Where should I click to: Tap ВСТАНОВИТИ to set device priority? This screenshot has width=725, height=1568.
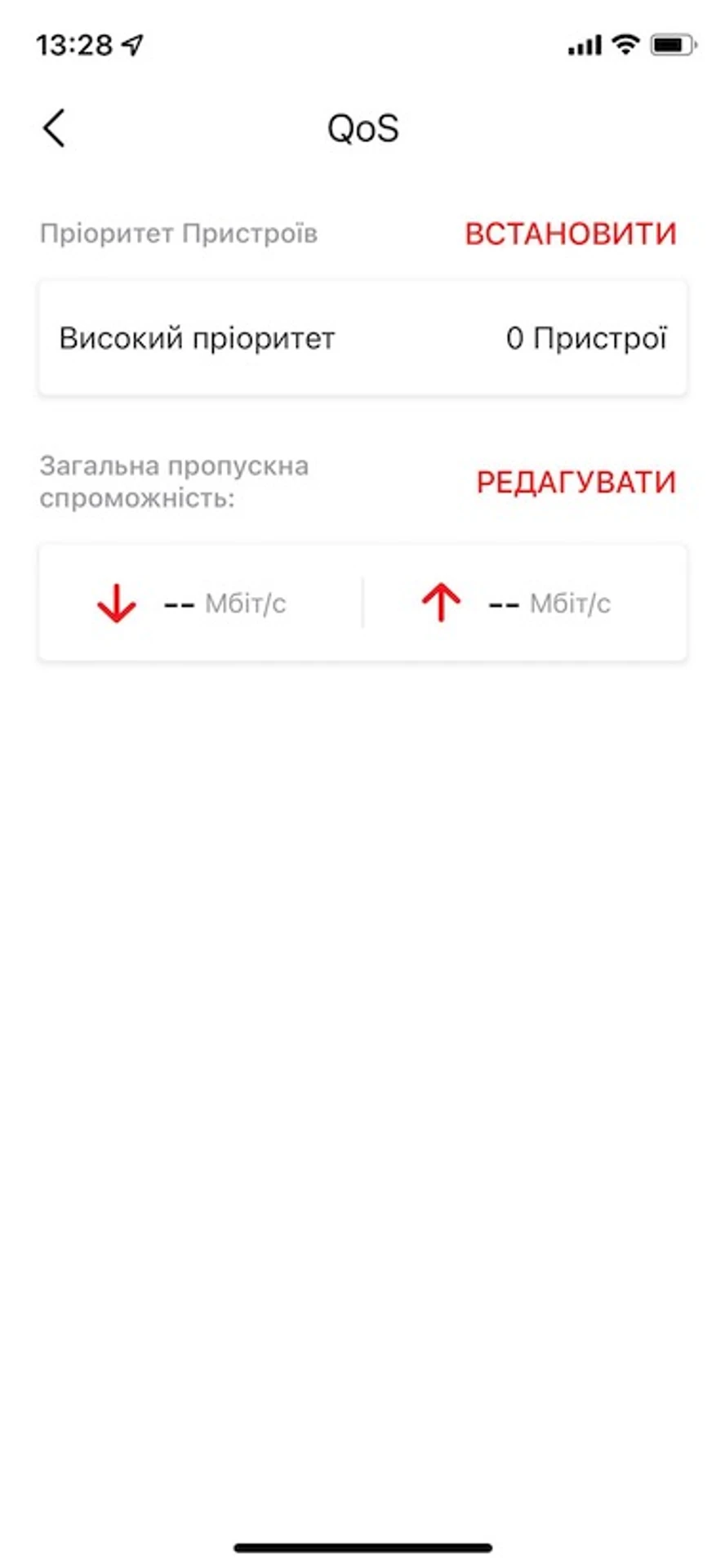570,234
